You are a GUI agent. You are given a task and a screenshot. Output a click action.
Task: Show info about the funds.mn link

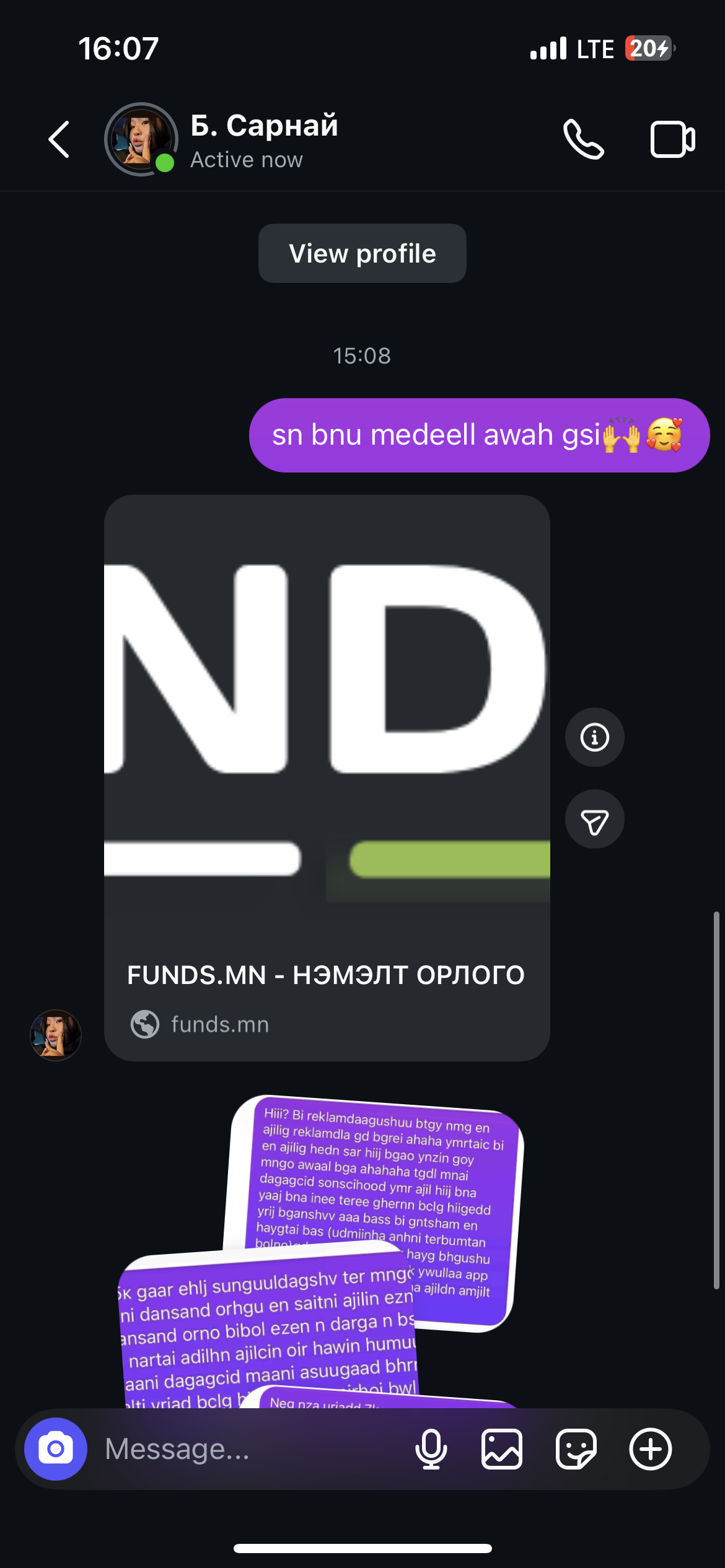(x=594, y=737)
